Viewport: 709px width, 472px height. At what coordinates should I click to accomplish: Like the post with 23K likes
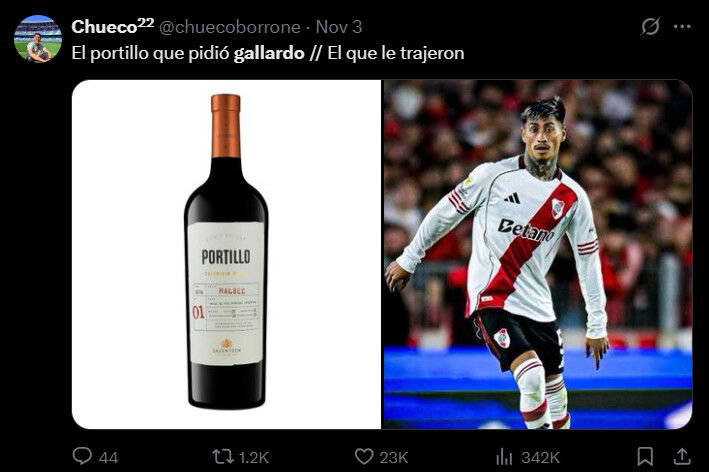pyautogui.click(x=365, y=456)
